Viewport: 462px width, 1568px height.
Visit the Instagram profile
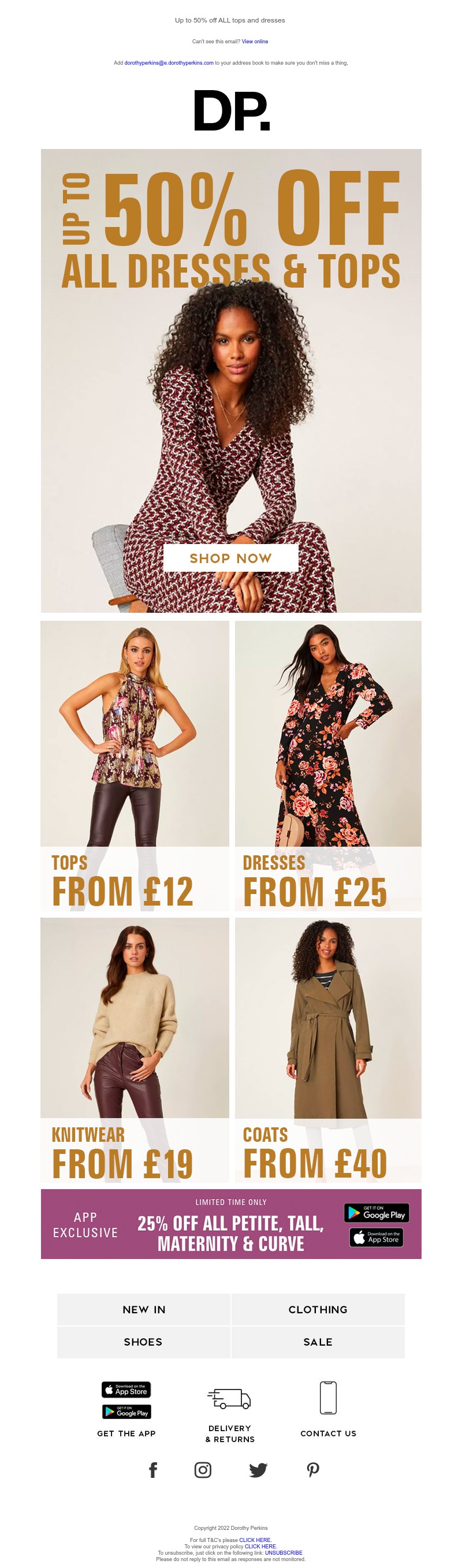(x=203, y=1469)
